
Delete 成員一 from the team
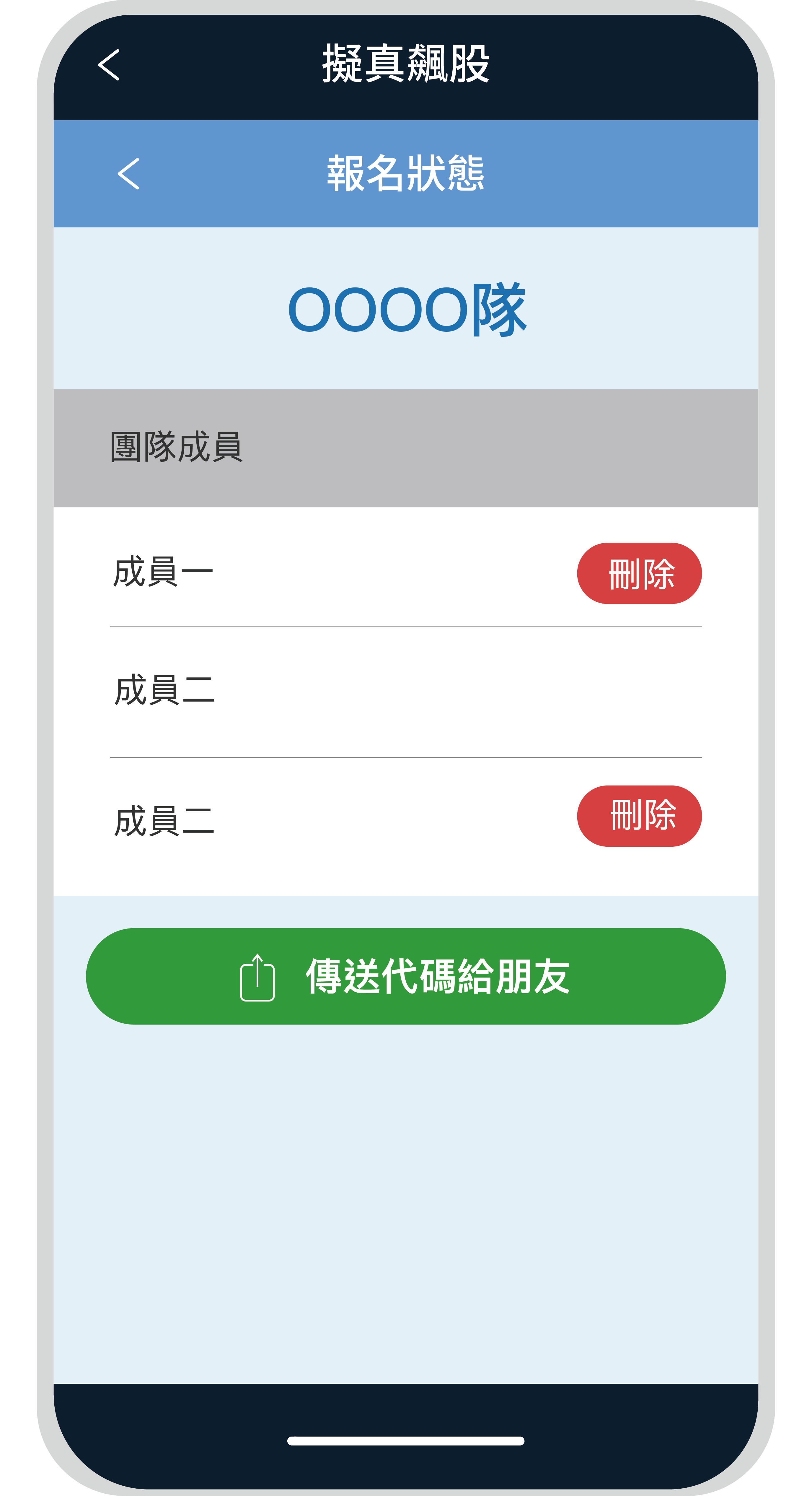[x=639, y=573]
